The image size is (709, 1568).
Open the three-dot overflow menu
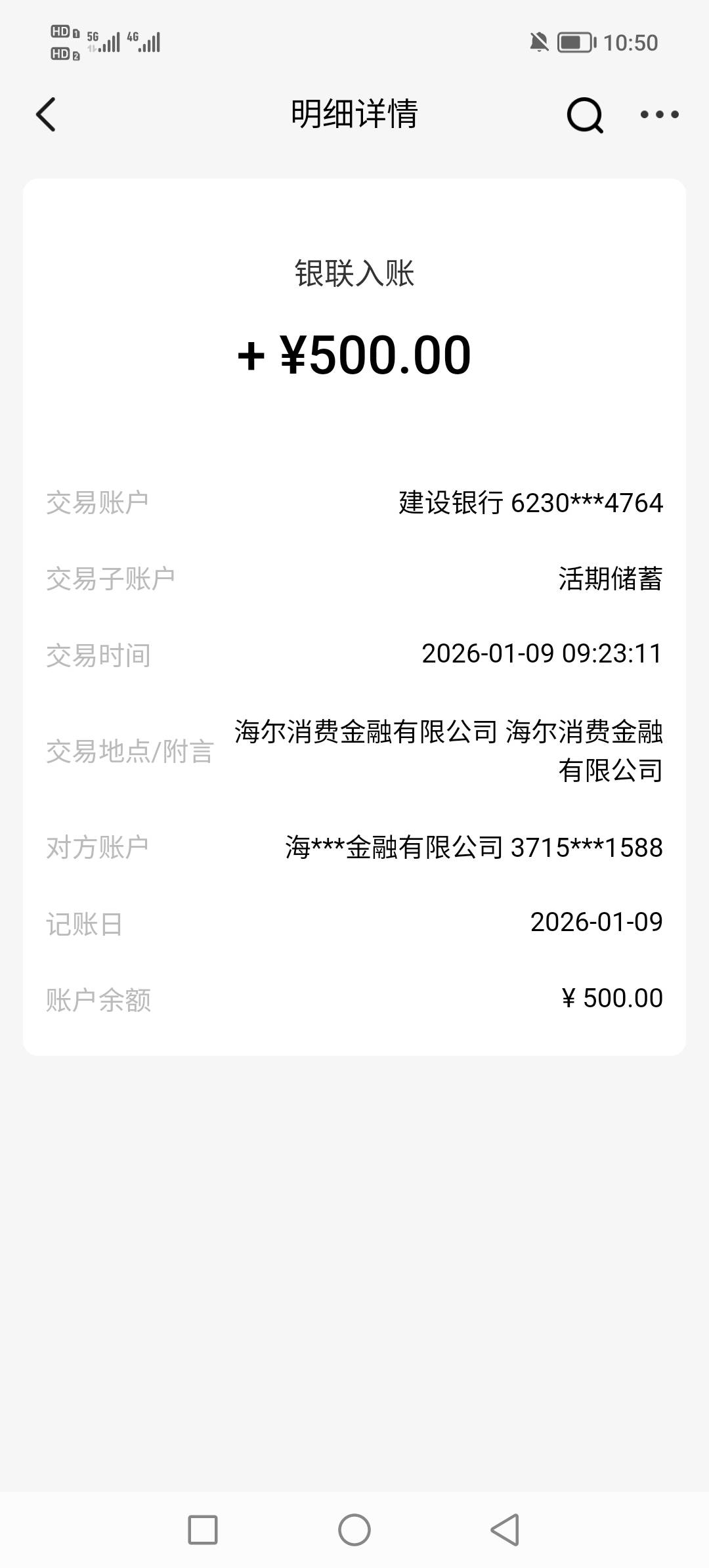click(659, 115)
